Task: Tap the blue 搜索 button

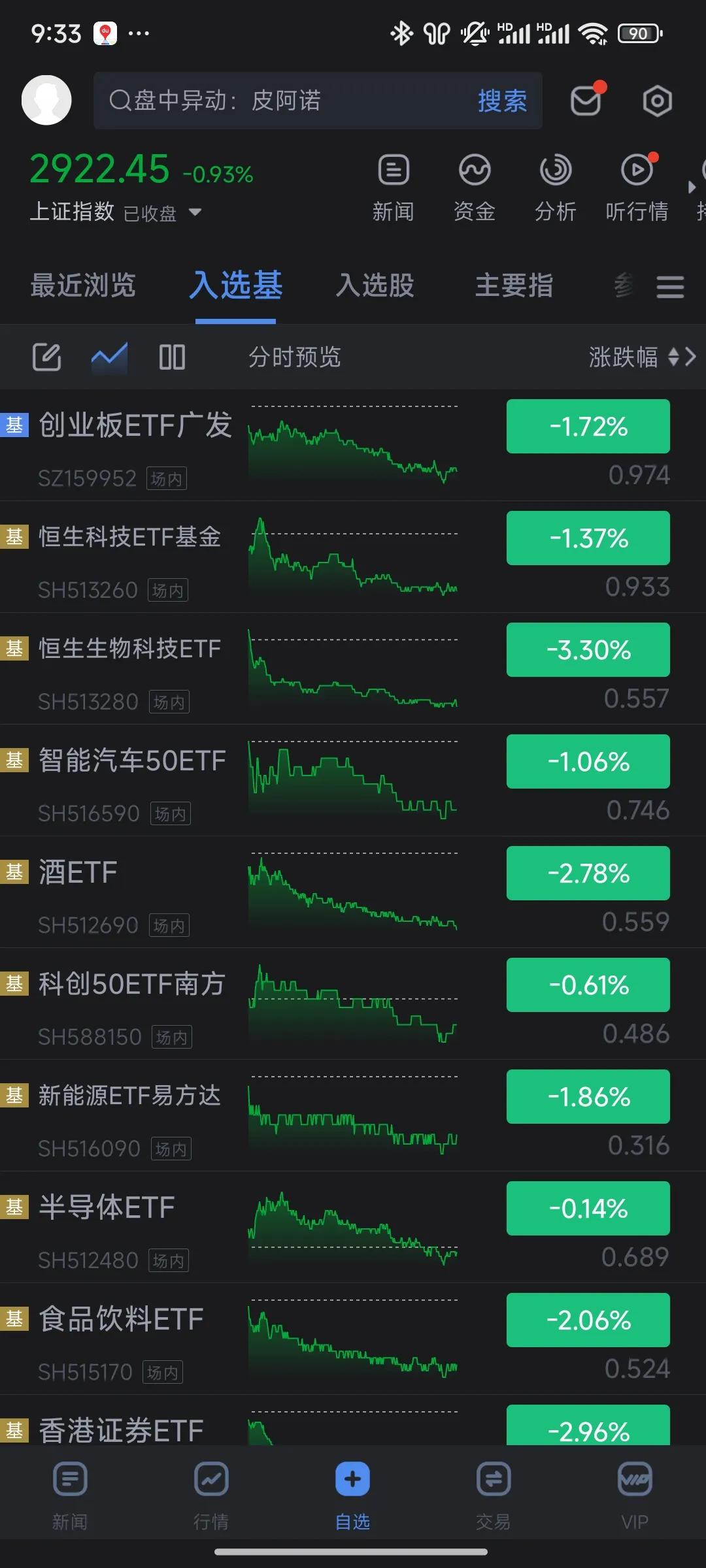Action: pyautogui.click(x=502, y=101)
